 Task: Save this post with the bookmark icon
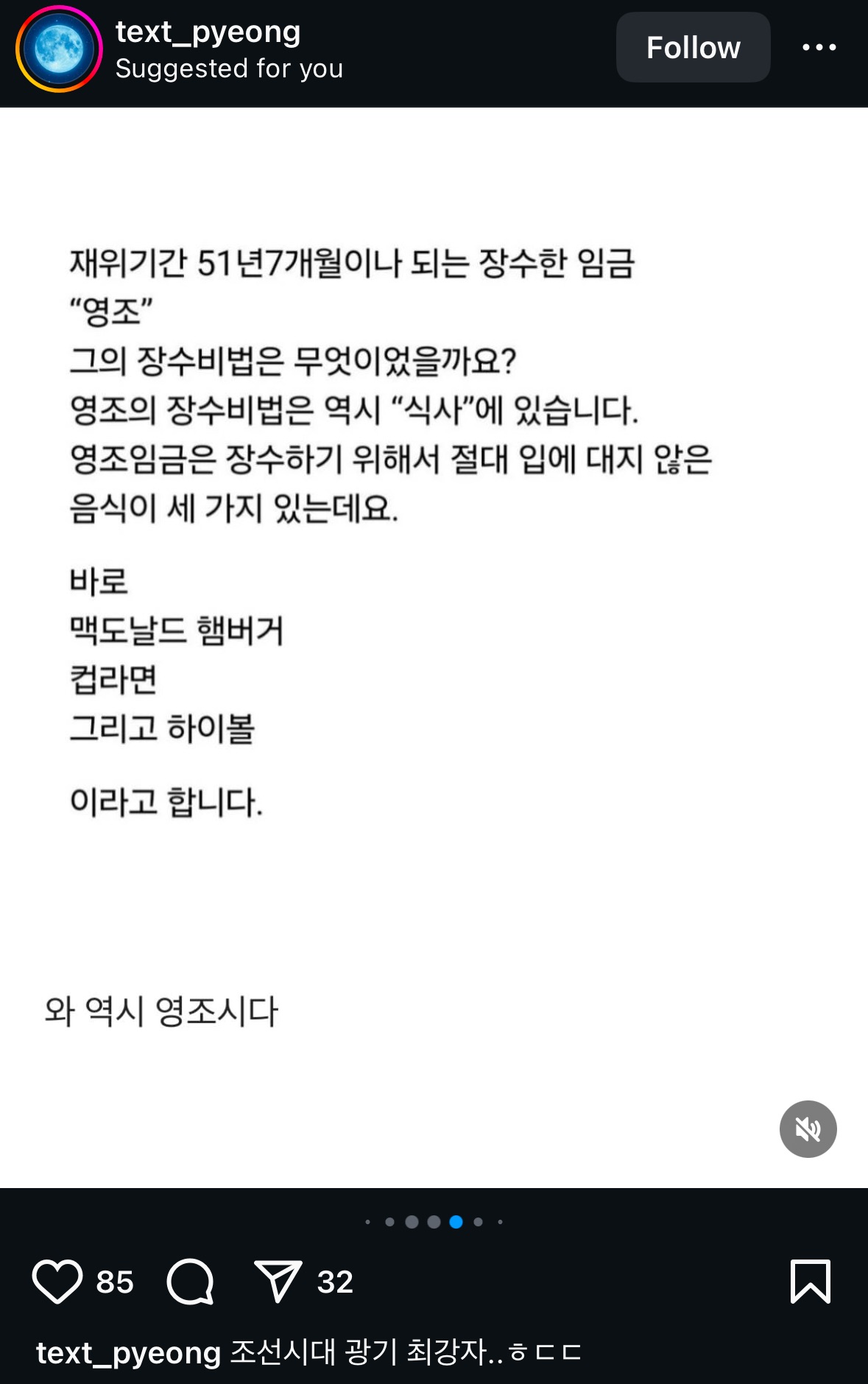tap(810, 1282)
